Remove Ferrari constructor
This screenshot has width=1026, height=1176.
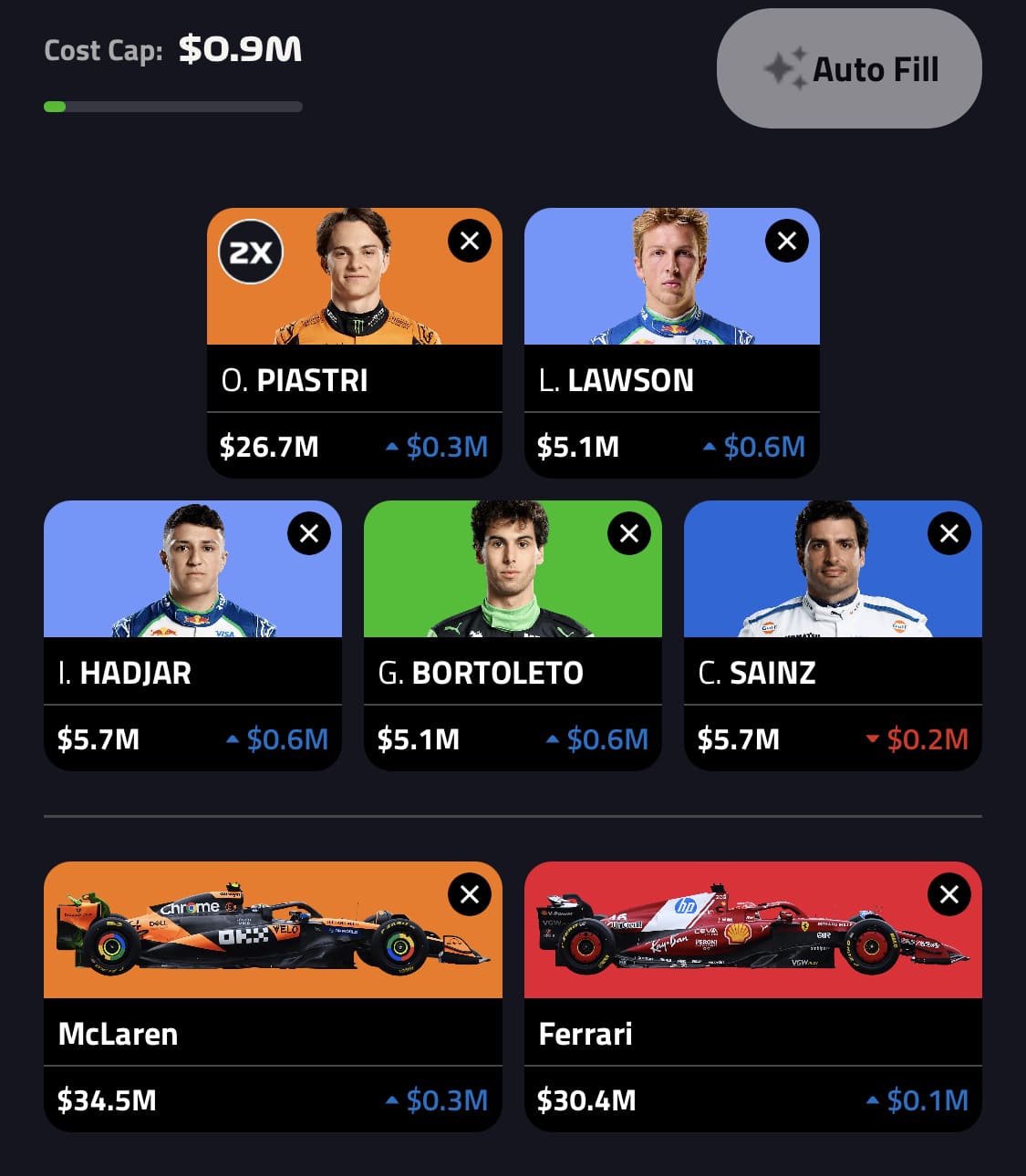(x=948, y=895)
